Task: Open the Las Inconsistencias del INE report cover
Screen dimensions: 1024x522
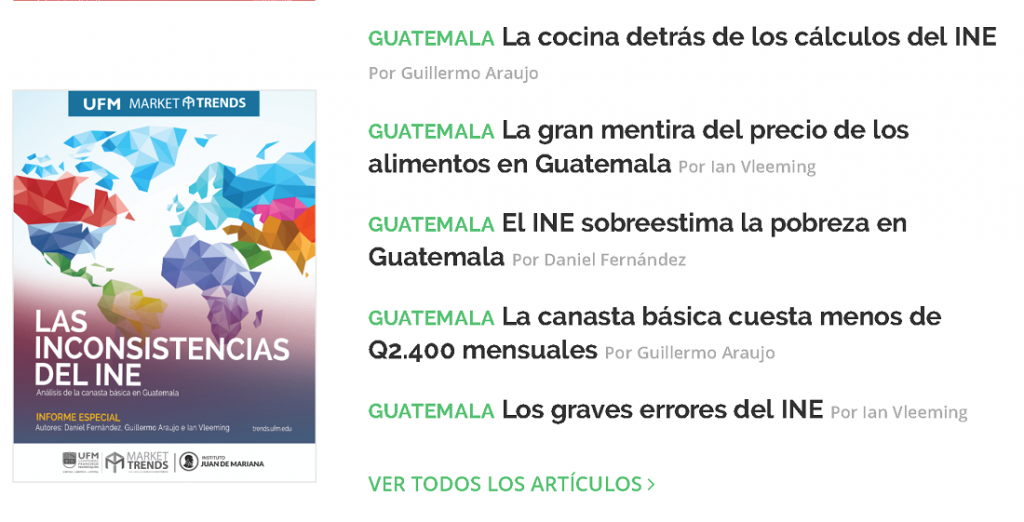Action: click(x=164, y=286)
